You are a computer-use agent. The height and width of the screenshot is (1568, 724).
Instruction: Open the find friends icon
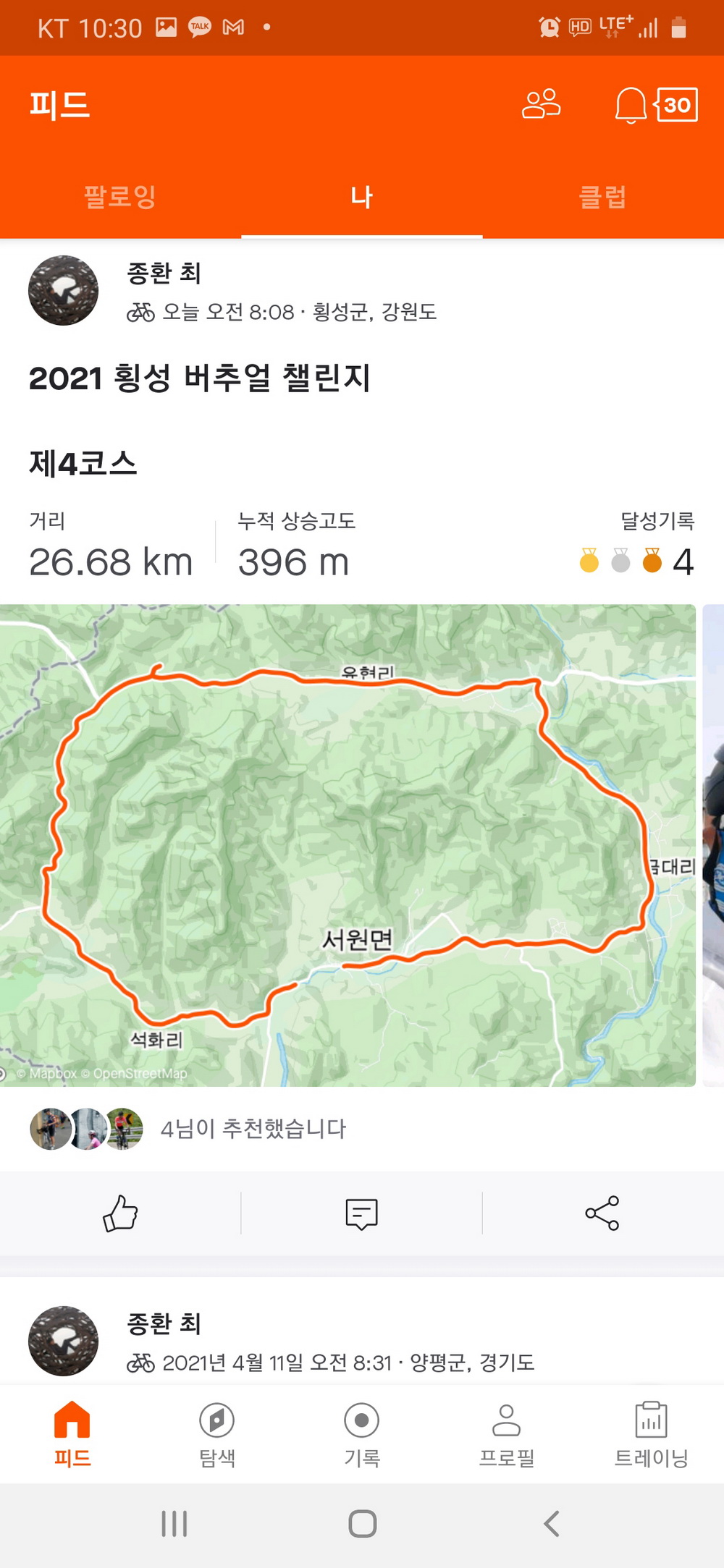[541, 104]
